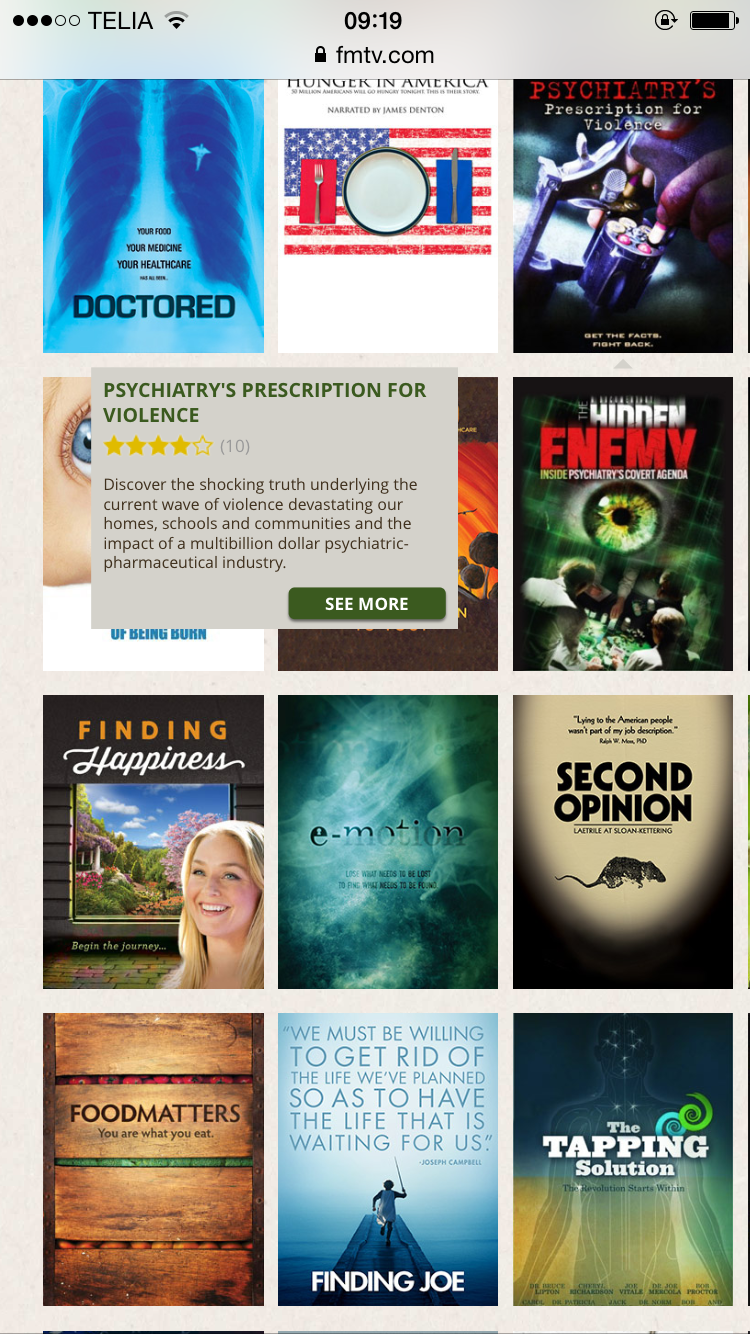Open the Finding Joe poster
This screenshot has width=750, height=1334.
(387, 1159)
